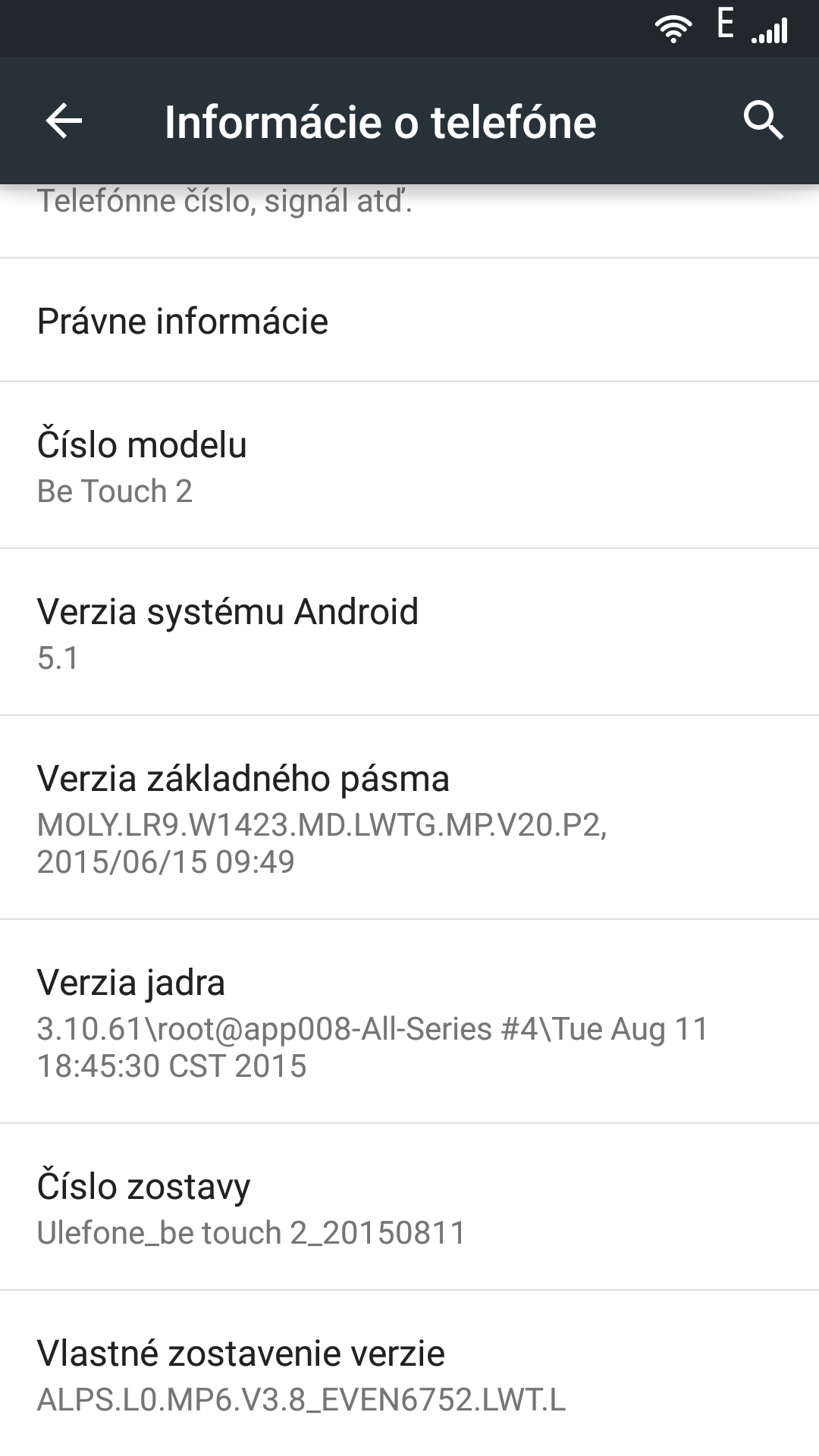
Task: Tap the Verzia jadra row
Action: point(409,1021)
